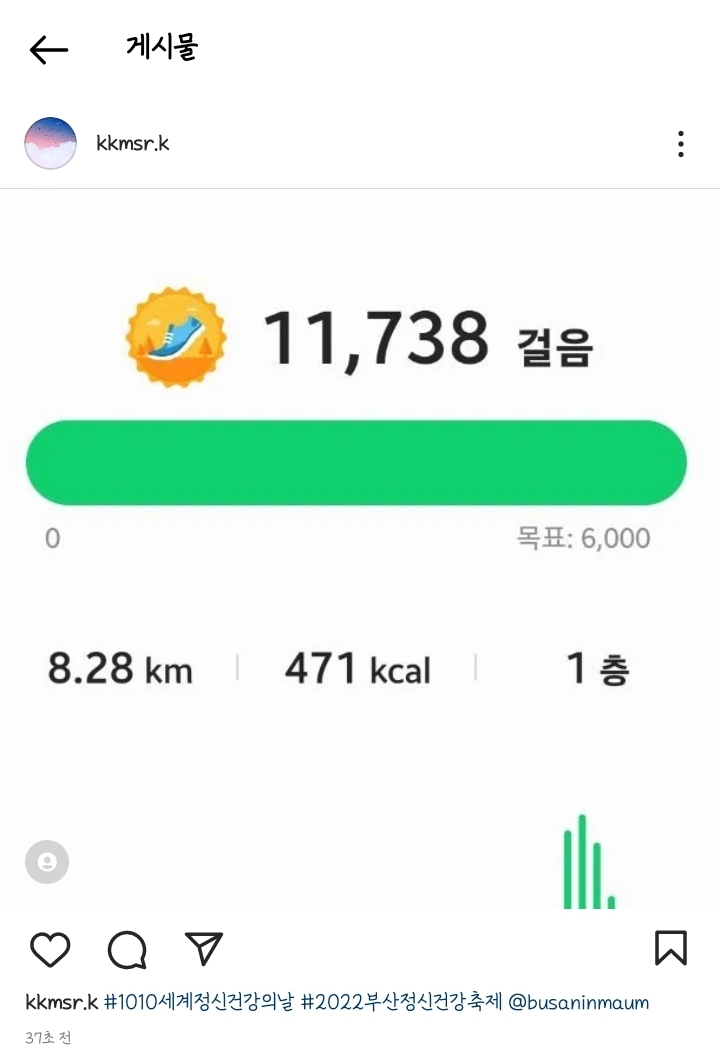Image resolution: width=720 pixels, height=1062 pixels.
Task: View tagged people on the photo
Action: point(47,862)
